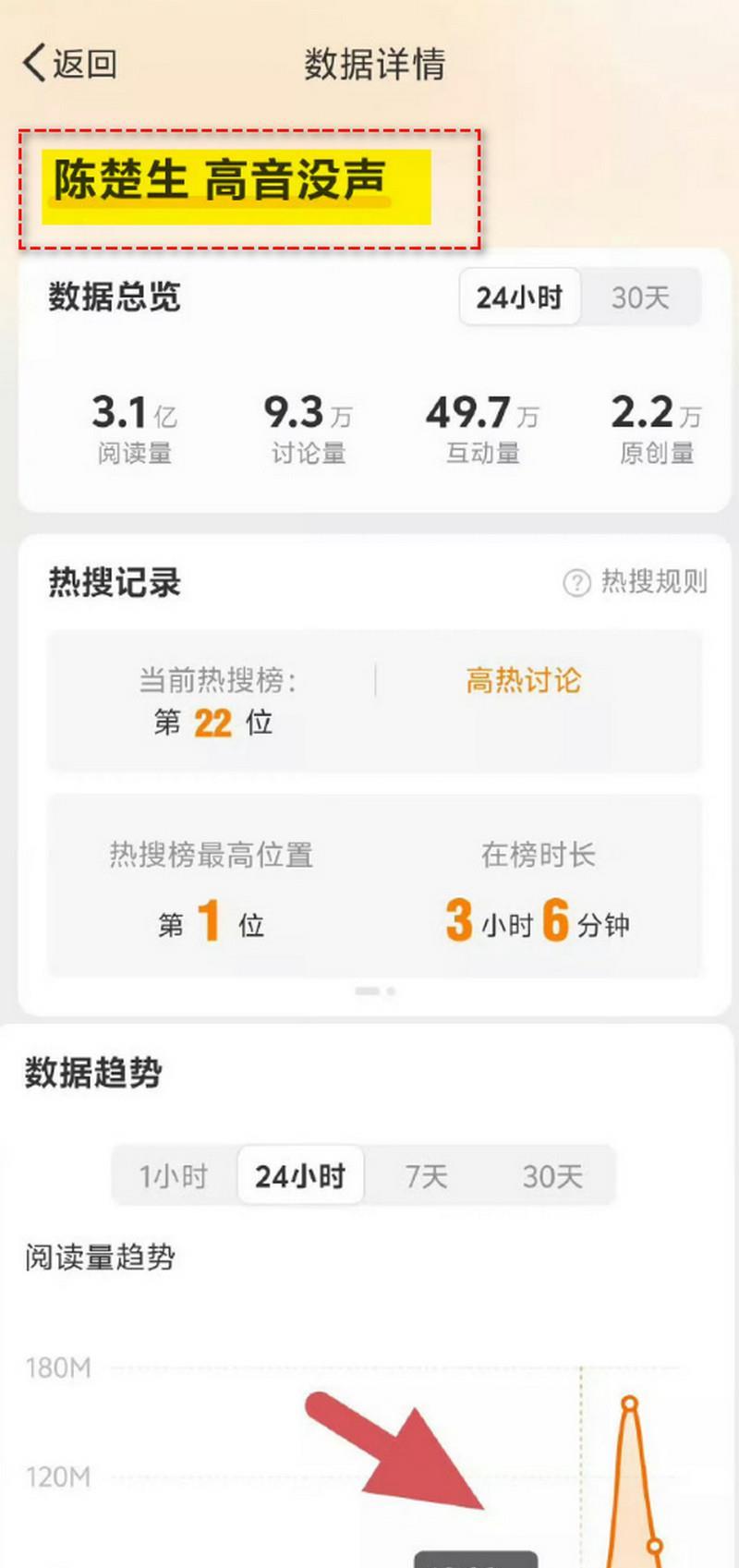Open the 热搜规则 help link
This screenshot has width=739, height=1568.
click(x=636, y=582)
